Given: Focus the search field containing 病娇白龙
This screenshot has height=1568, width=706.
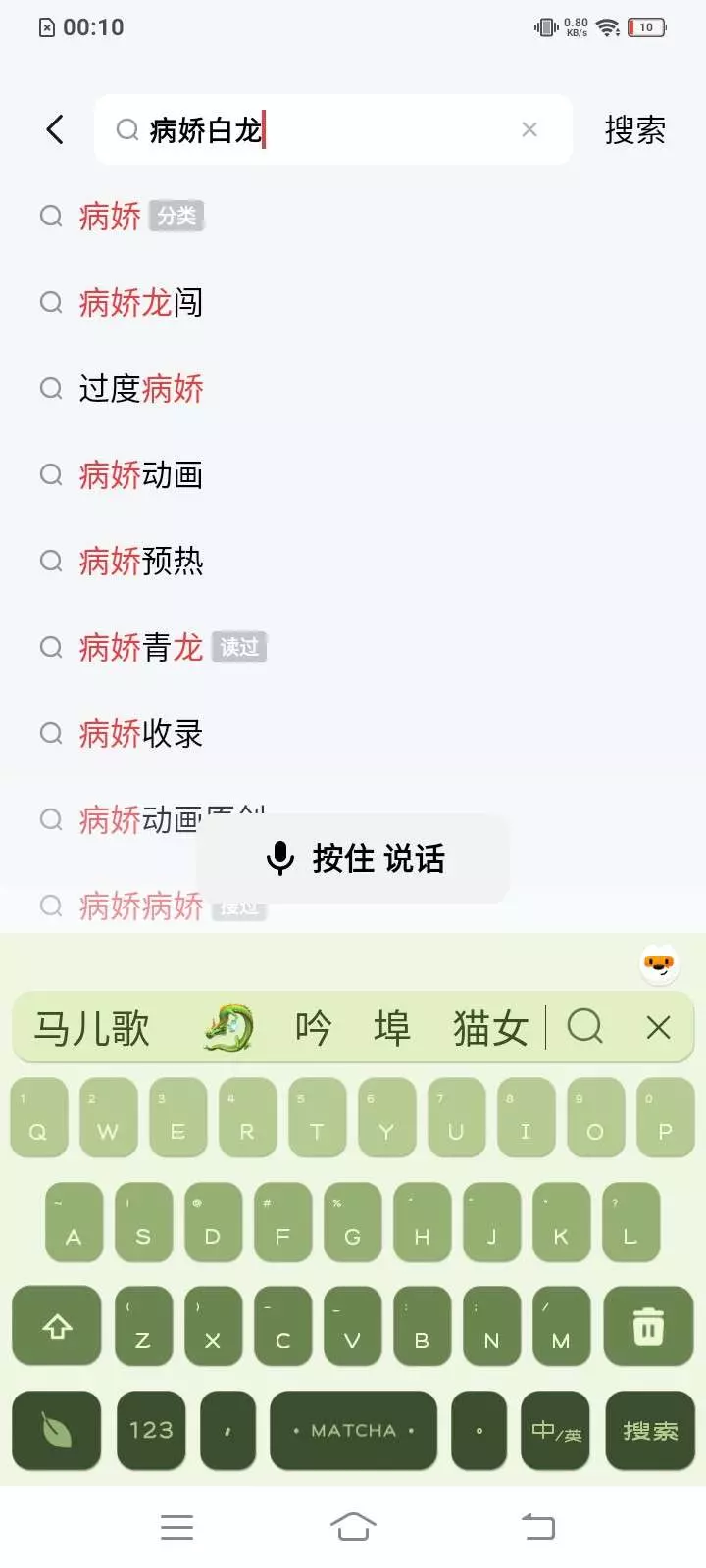Looking at the screenshot, I should tap(333, 129).
